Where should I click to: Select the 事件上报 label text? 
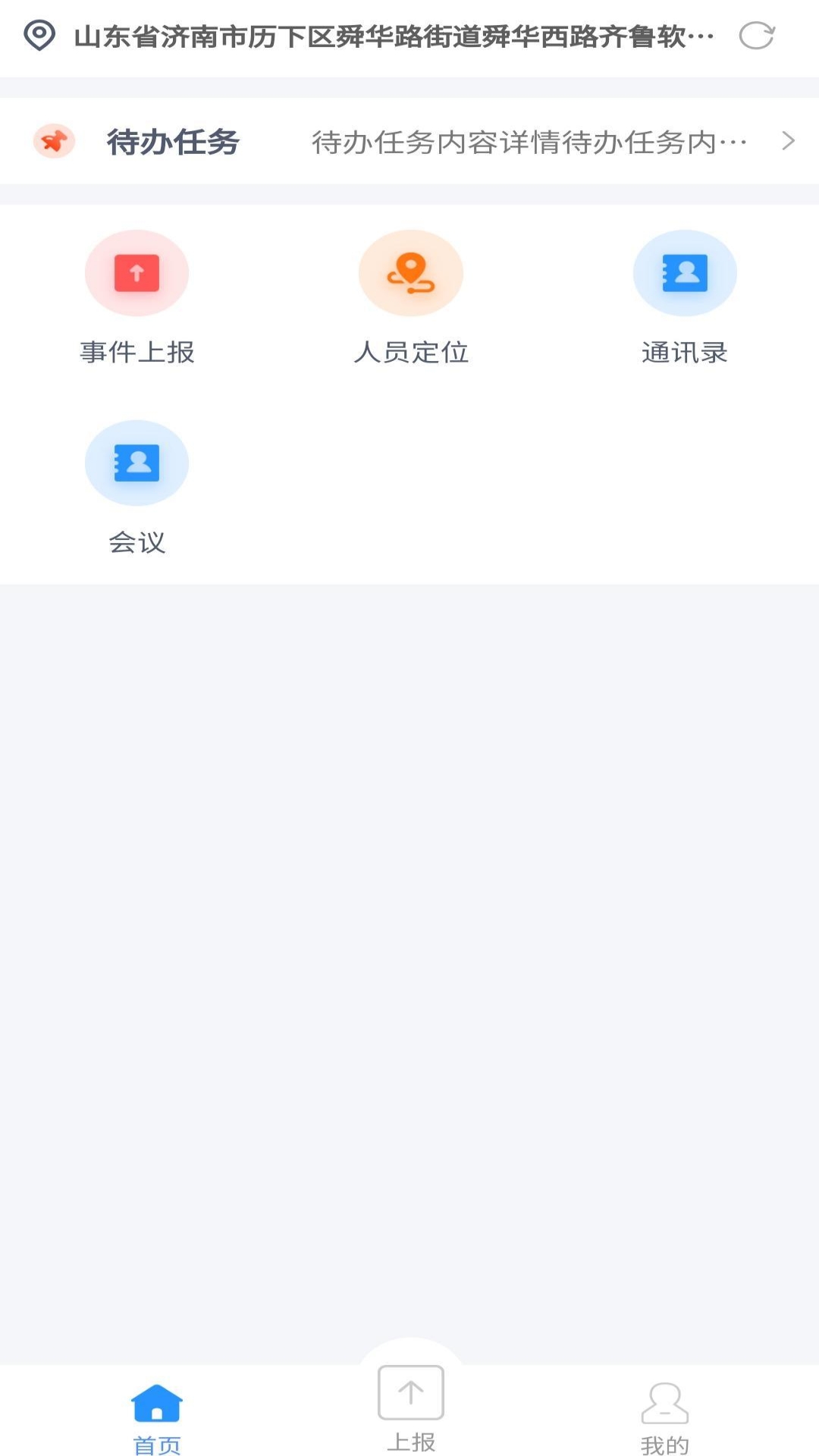tap(136, 351)
